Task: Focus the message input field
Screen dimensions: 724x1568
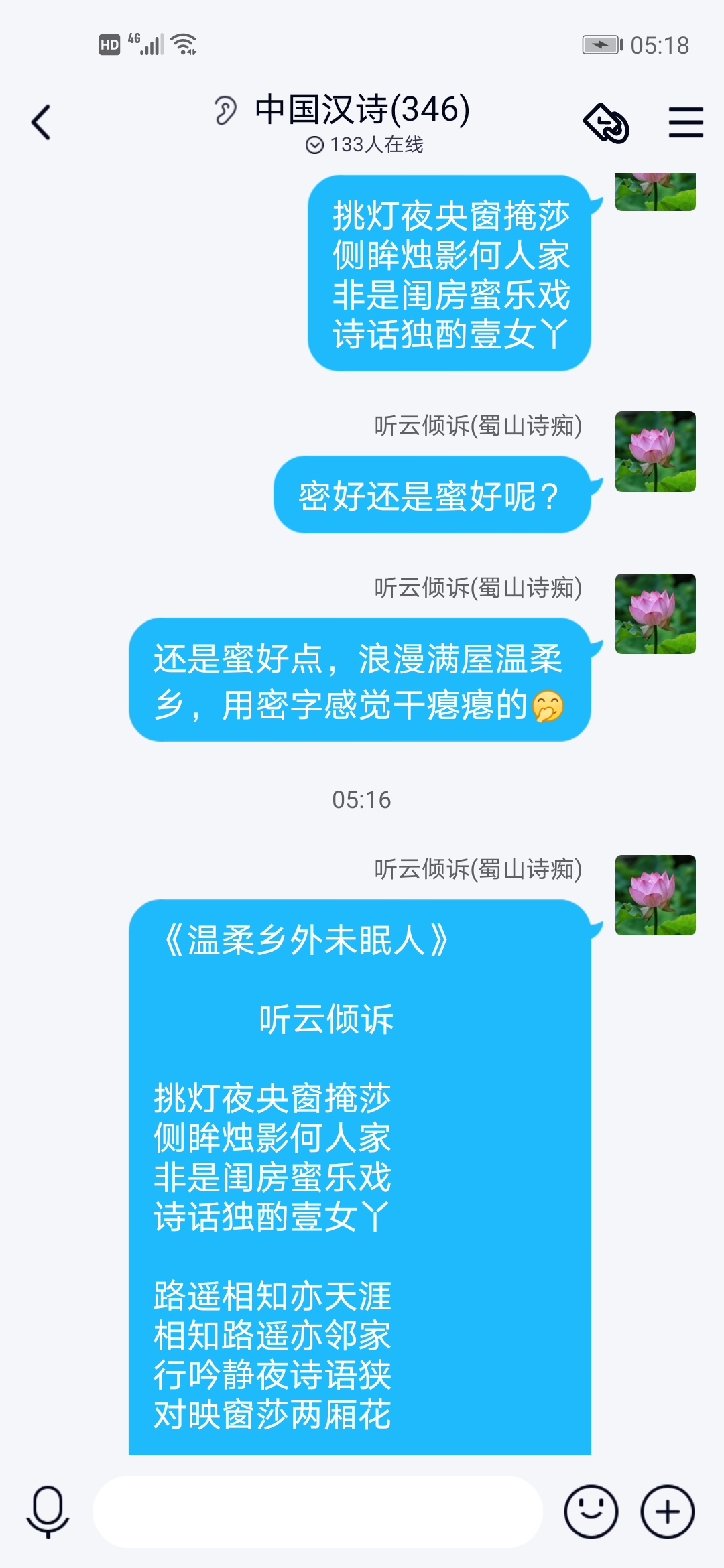Action: [x=317, y=1512]
